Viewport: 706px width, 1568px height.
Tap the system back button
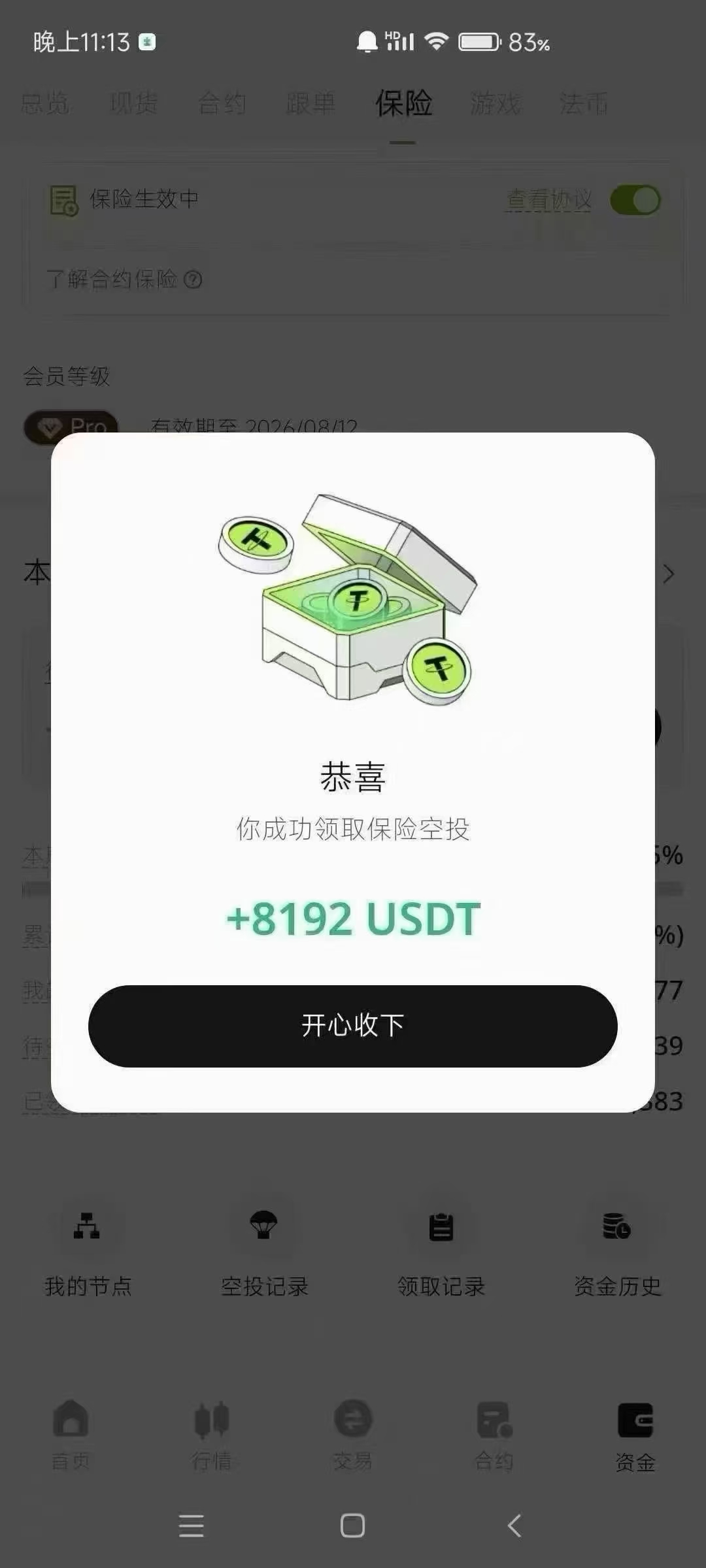[515, 1526]
